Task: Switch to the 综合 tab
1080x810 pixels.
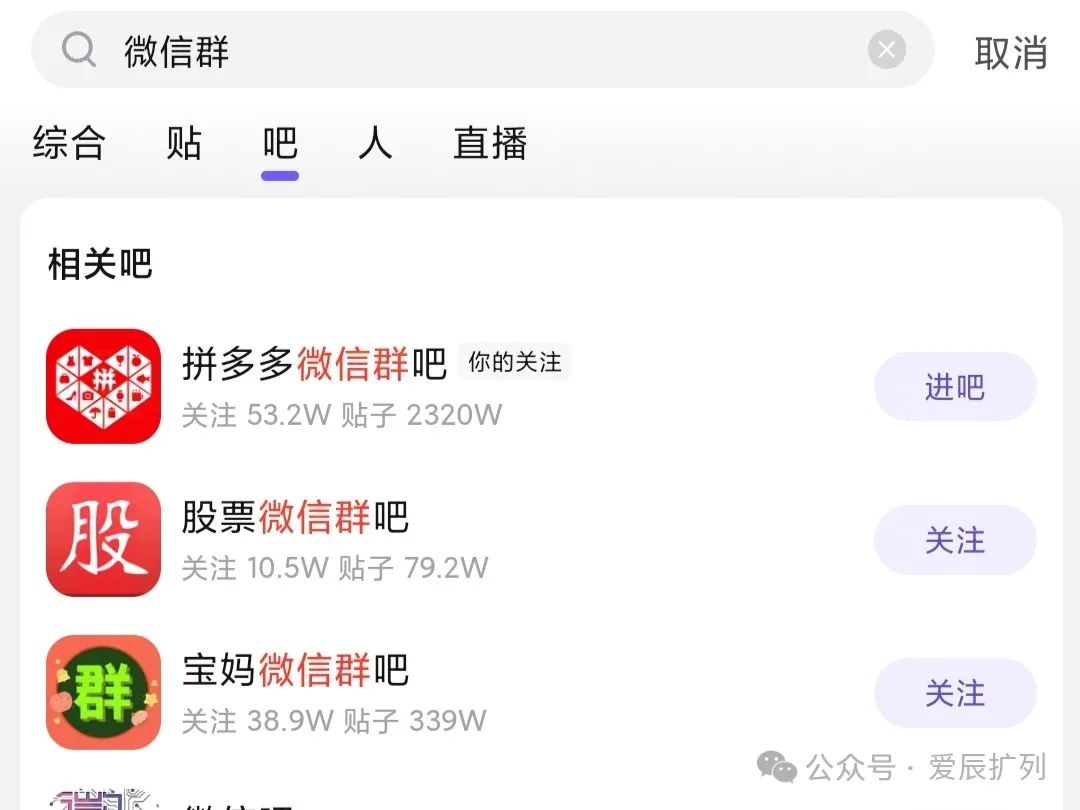Action: pos(69,144)
